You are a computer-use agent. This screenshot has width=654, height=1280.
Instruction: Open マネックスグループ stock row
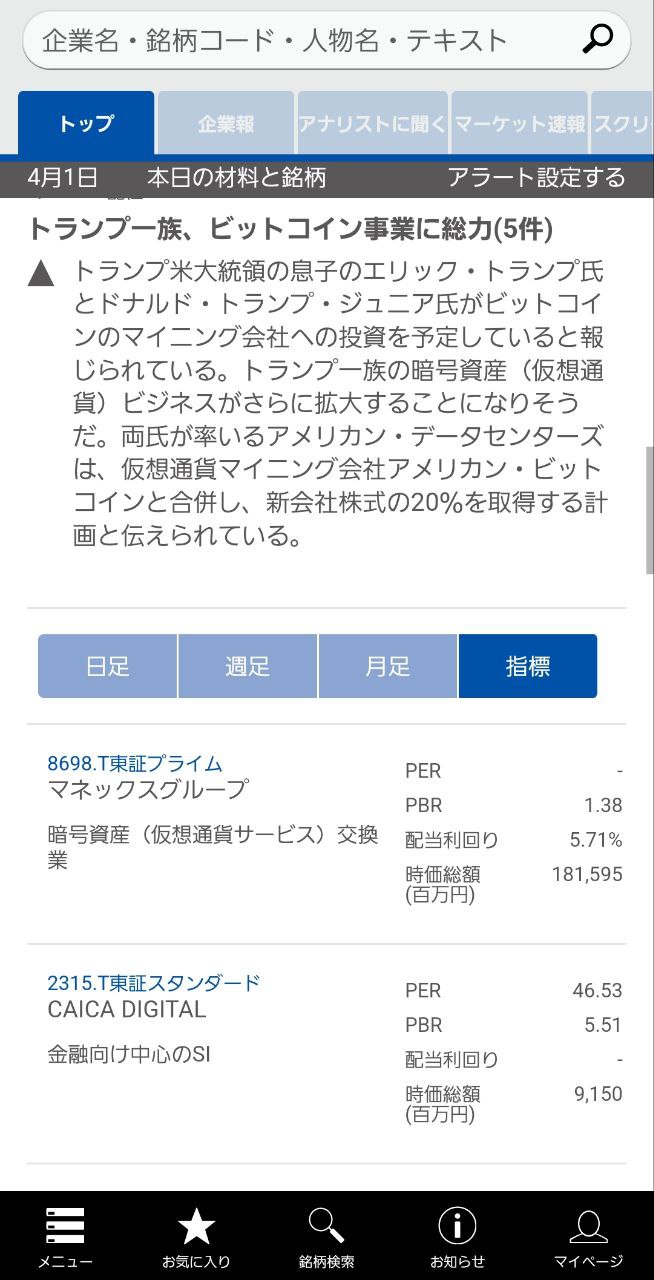[326, 834]
